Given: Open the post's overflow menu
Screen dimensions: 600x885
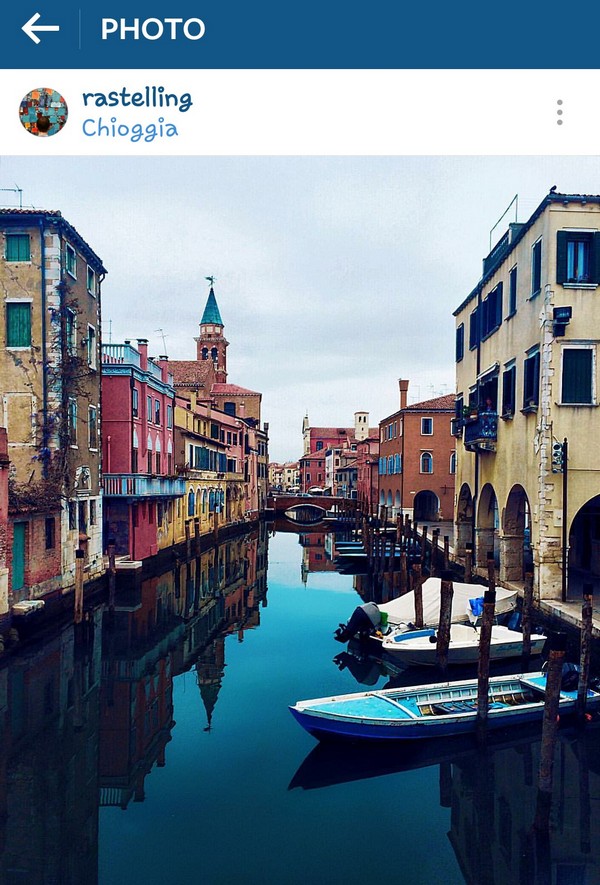Looking at the screenshot, I should pyautogui.click(x=559, y=112).
